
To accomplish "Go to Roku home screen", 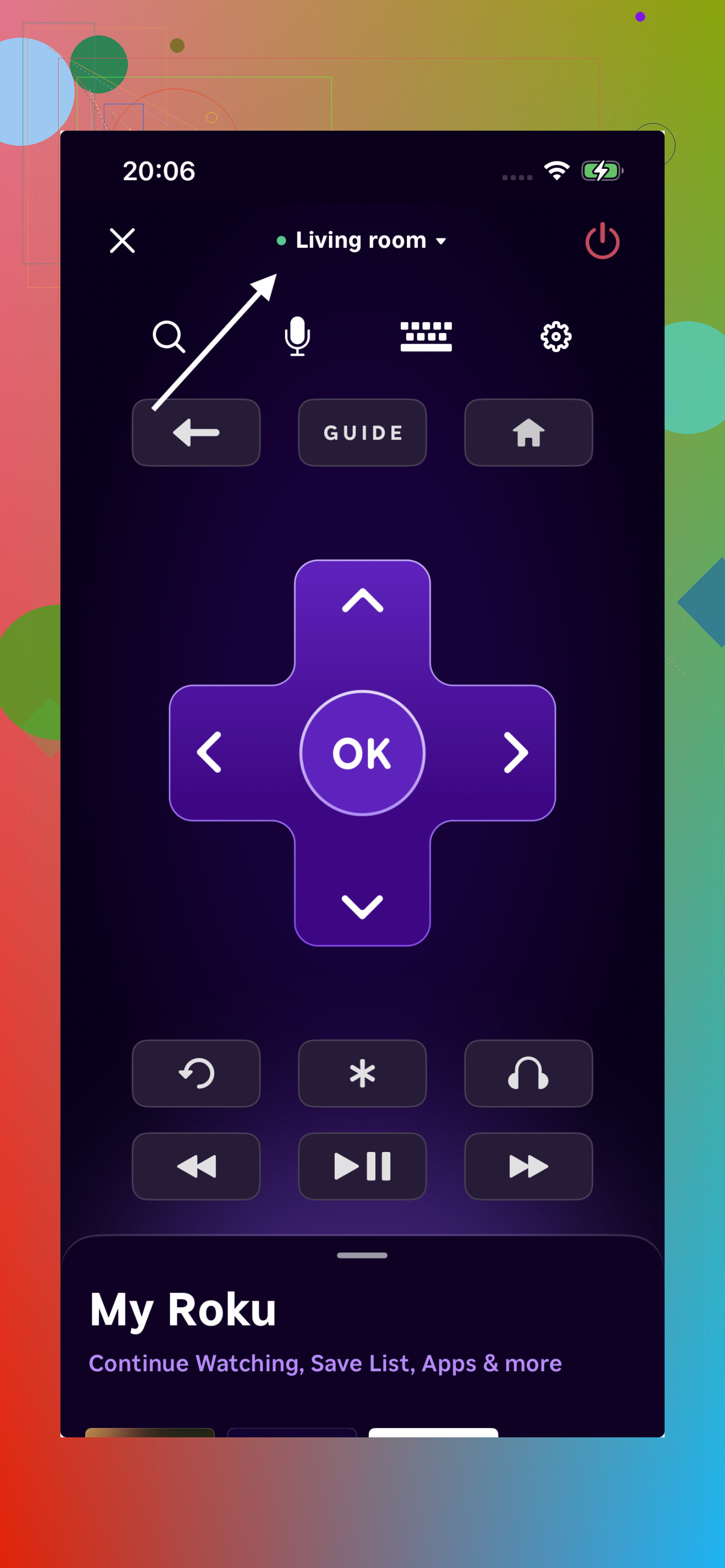I will point(528,433).
